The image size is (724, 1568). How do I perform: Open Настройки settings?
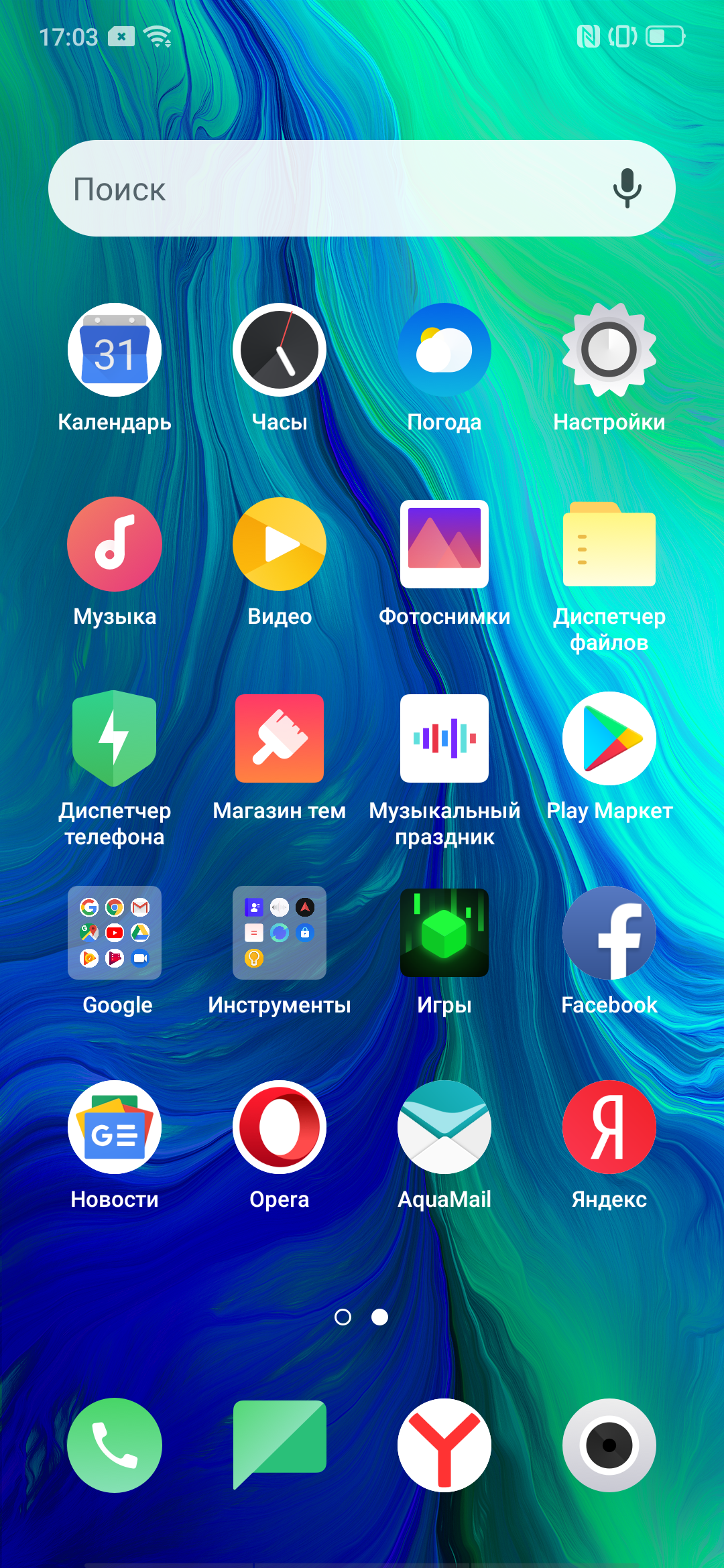[609, 350]
